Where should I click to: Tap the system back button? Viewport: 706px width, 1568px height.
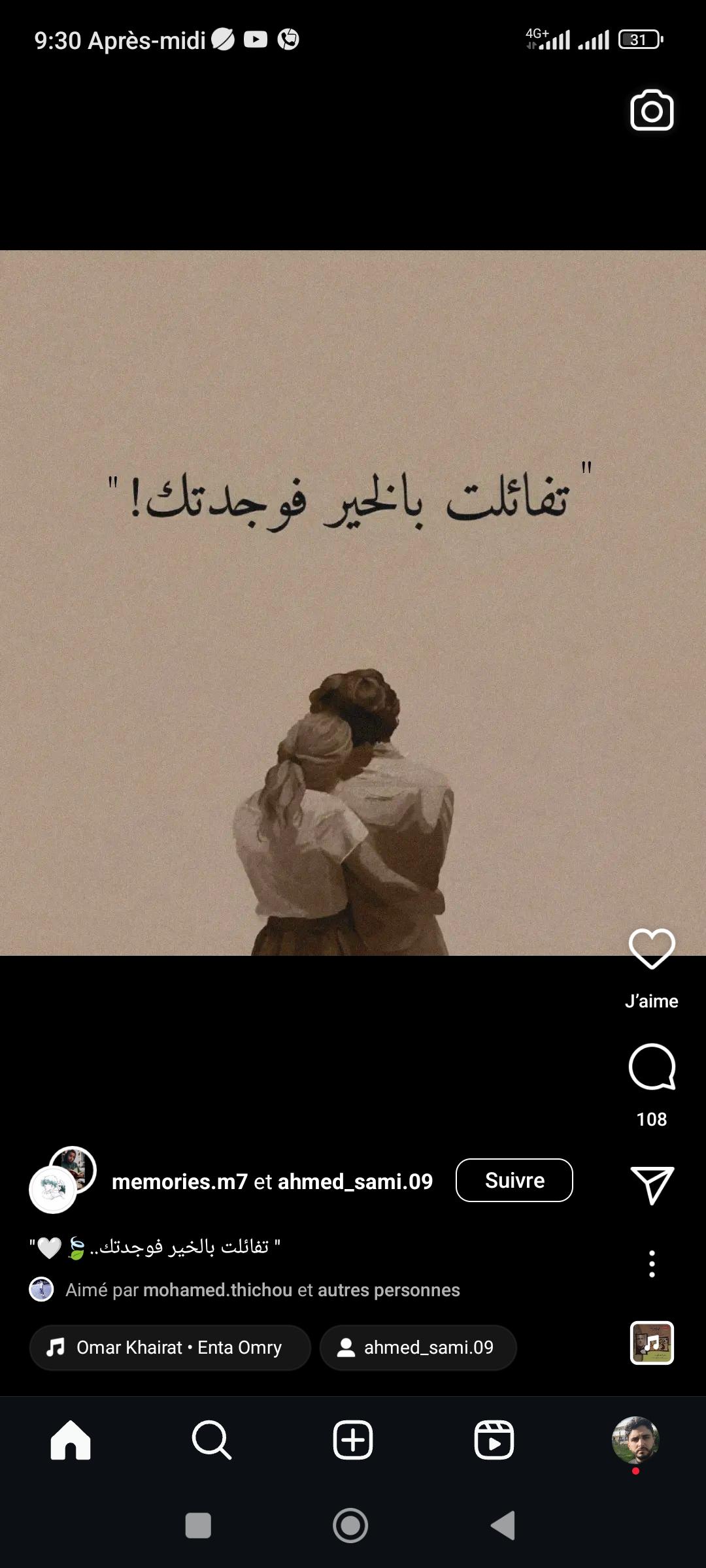503,1526
